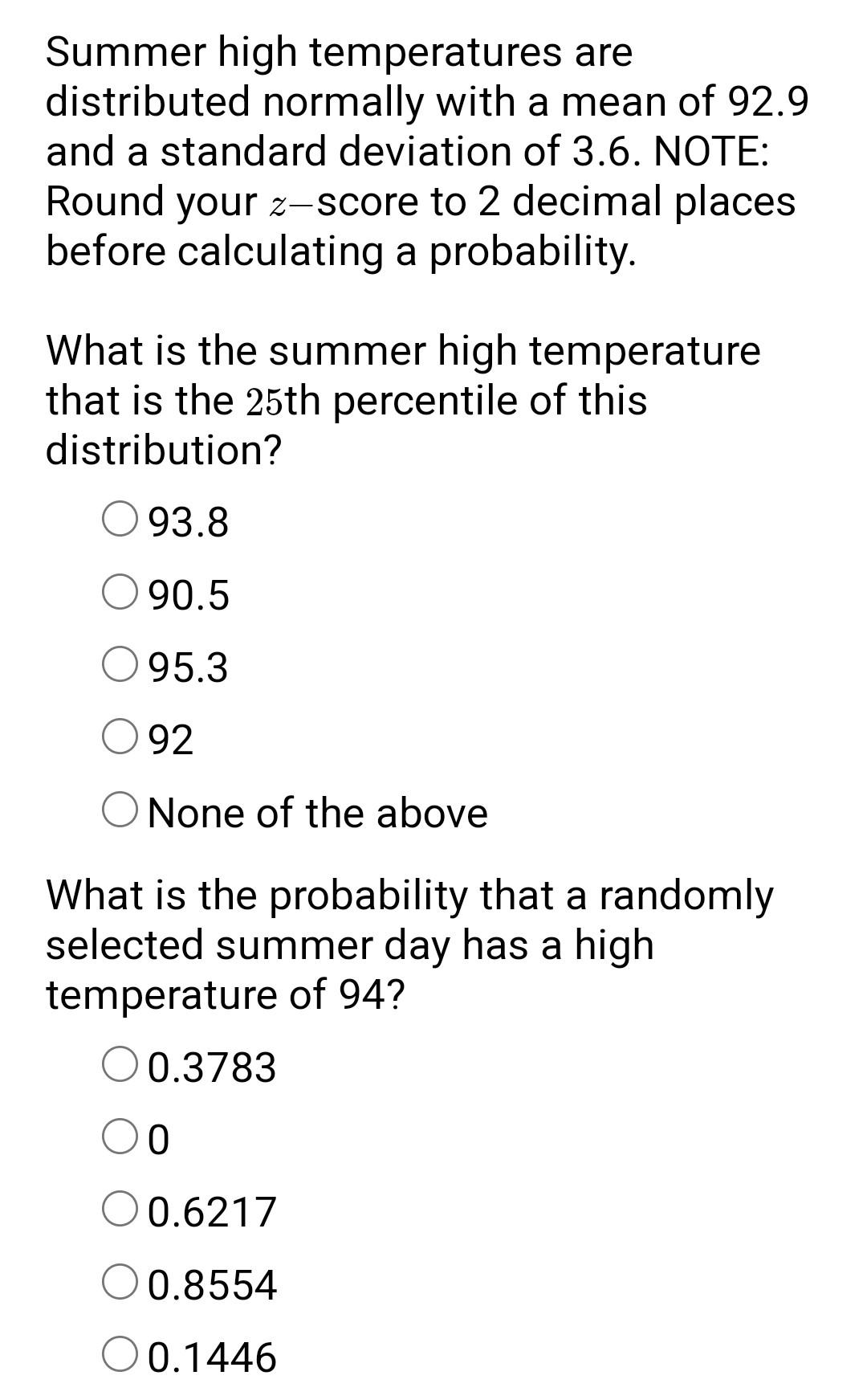Select the 0.1446 probability answer

[x=119, y=1354]
